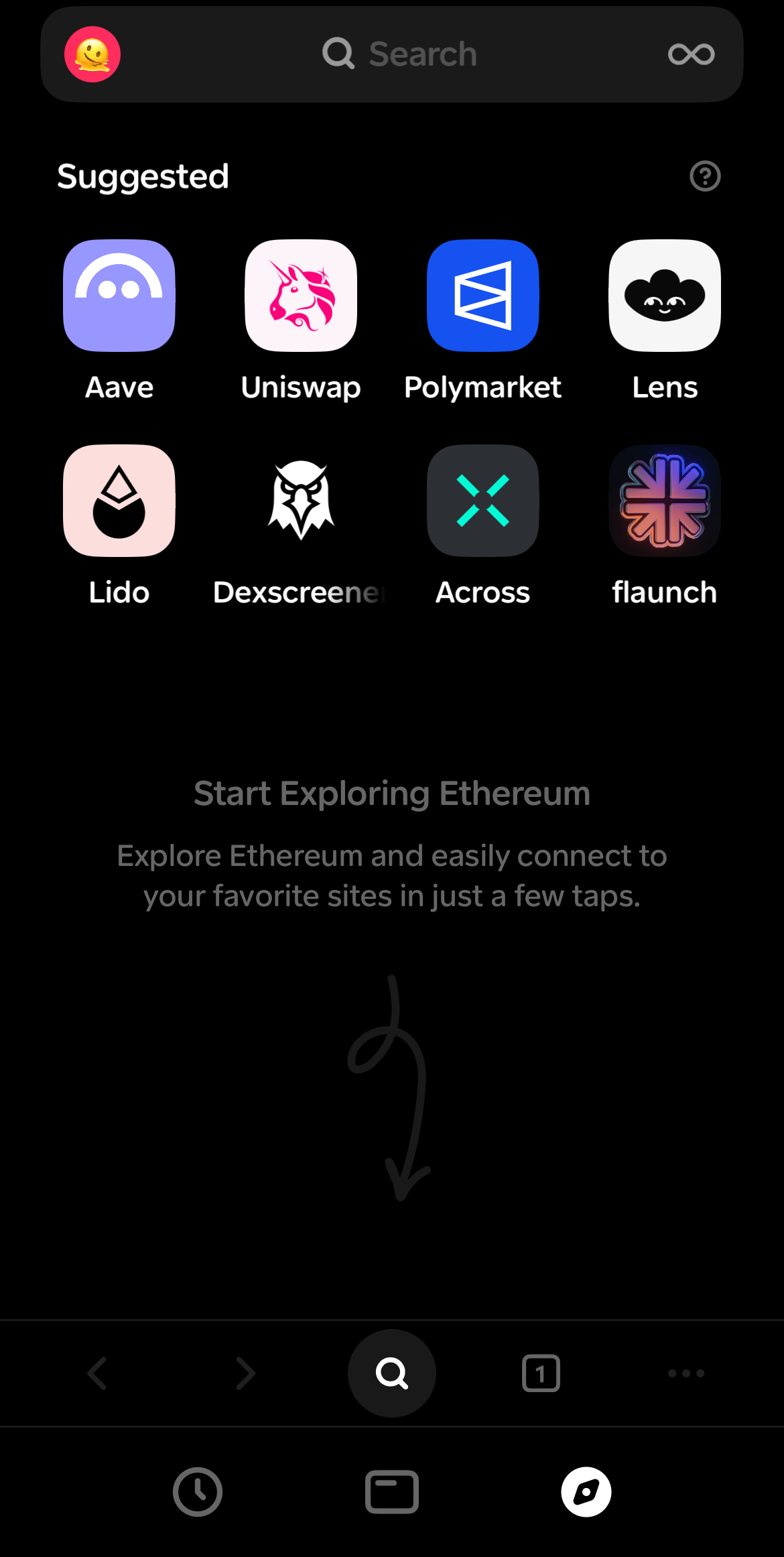Image resolution: width=784 pixels, height=1557 pixels.
Task: Open the Across bridge tile
Action: pyautogui.click(x=482, y=501)
